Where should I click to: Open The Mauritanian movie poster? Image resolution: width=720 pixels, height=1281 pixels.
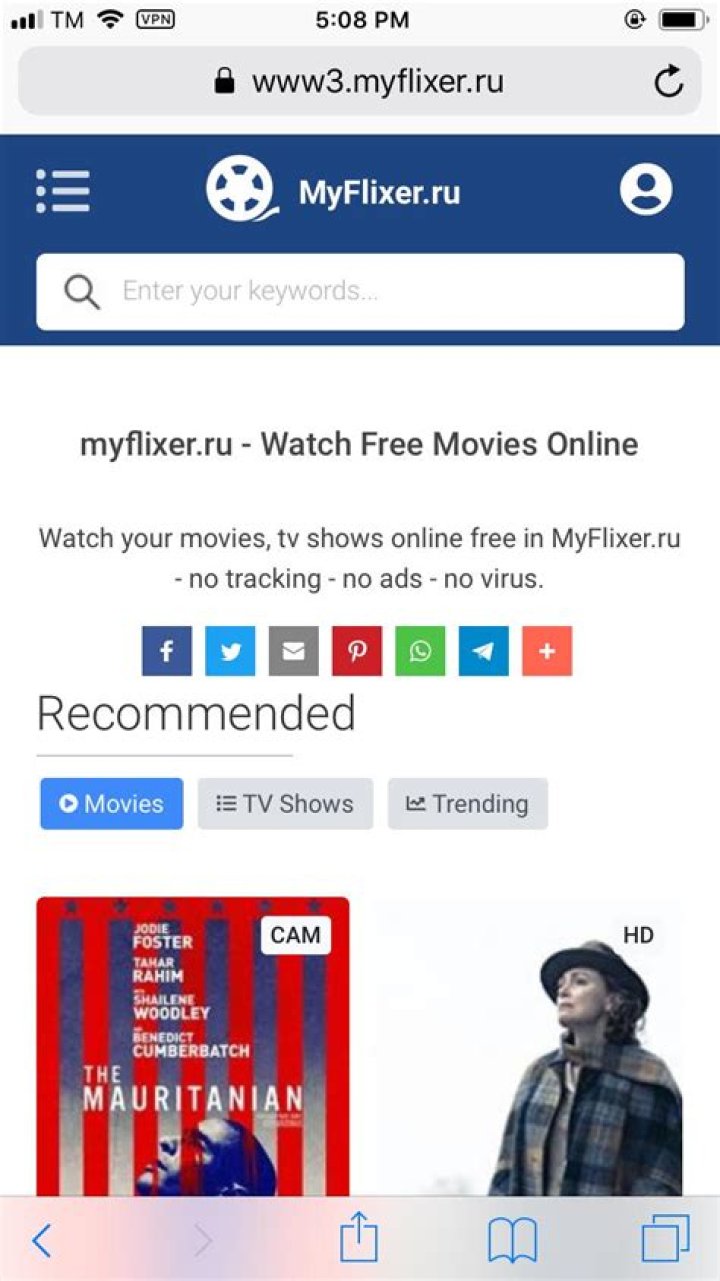(193, 1045)
